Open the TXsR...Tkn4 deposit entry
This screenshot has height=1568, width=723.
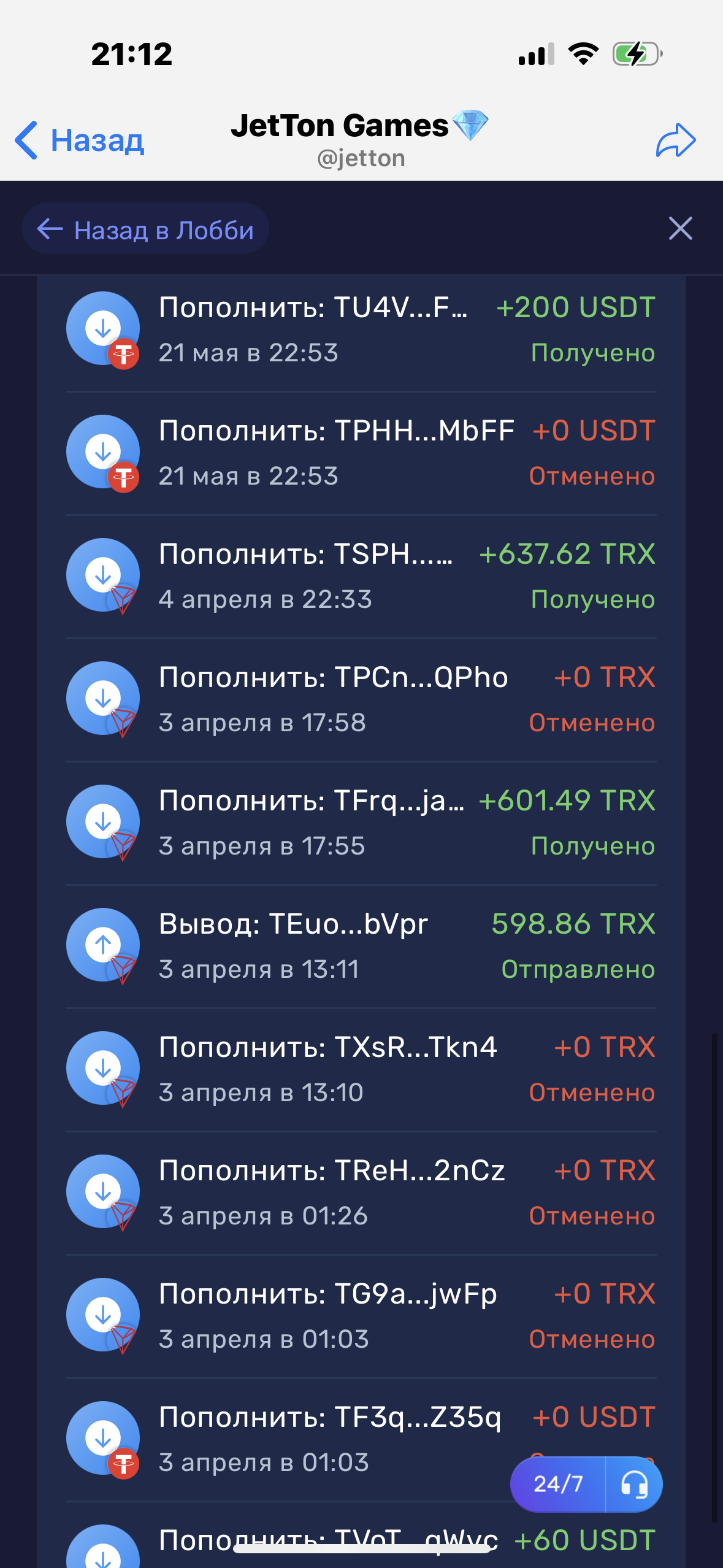[x=361, y=1069]
